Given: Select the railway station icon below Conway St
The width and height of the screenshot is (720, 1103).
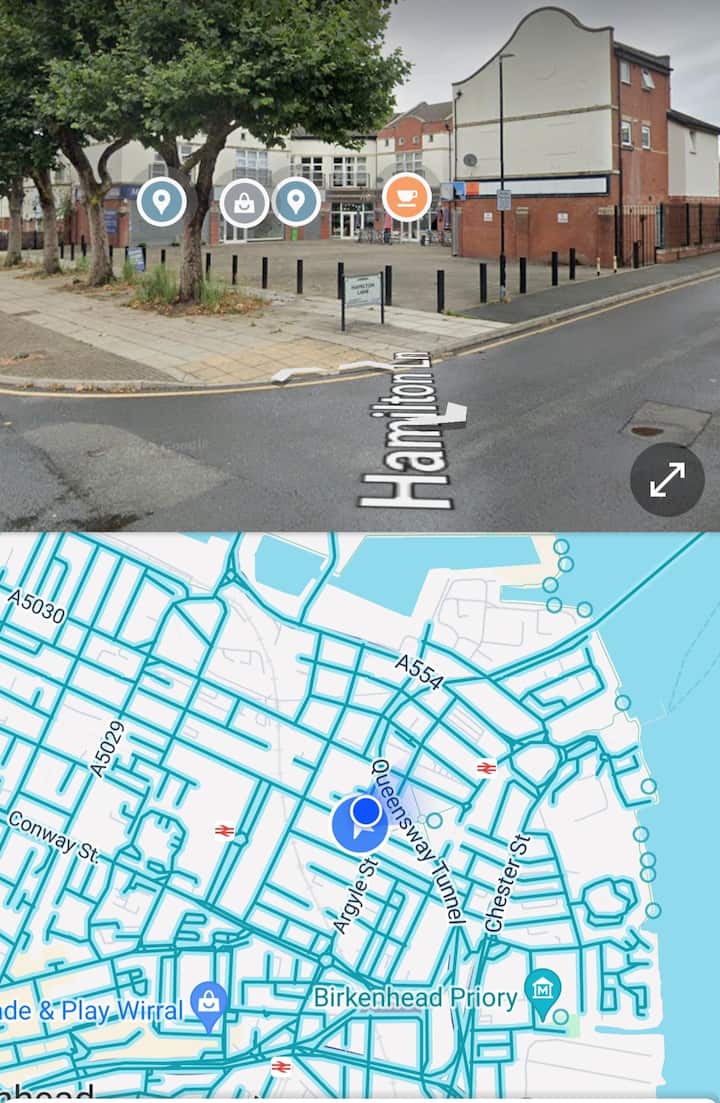Looking at the screenshot, I should pyautogui.click(x=225, y=830).
